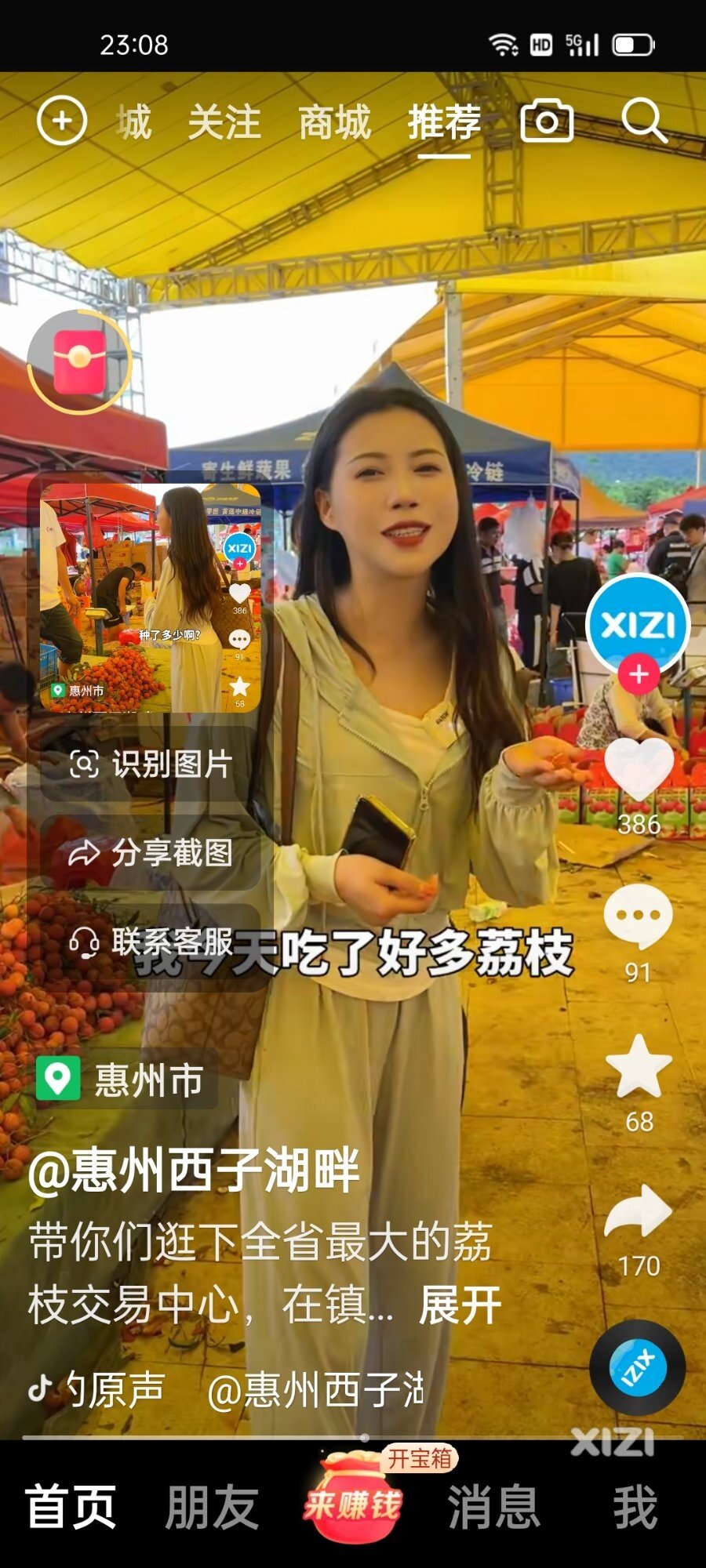
Task: Go to the 消息 tab
Action: [x=493, y=1507]
